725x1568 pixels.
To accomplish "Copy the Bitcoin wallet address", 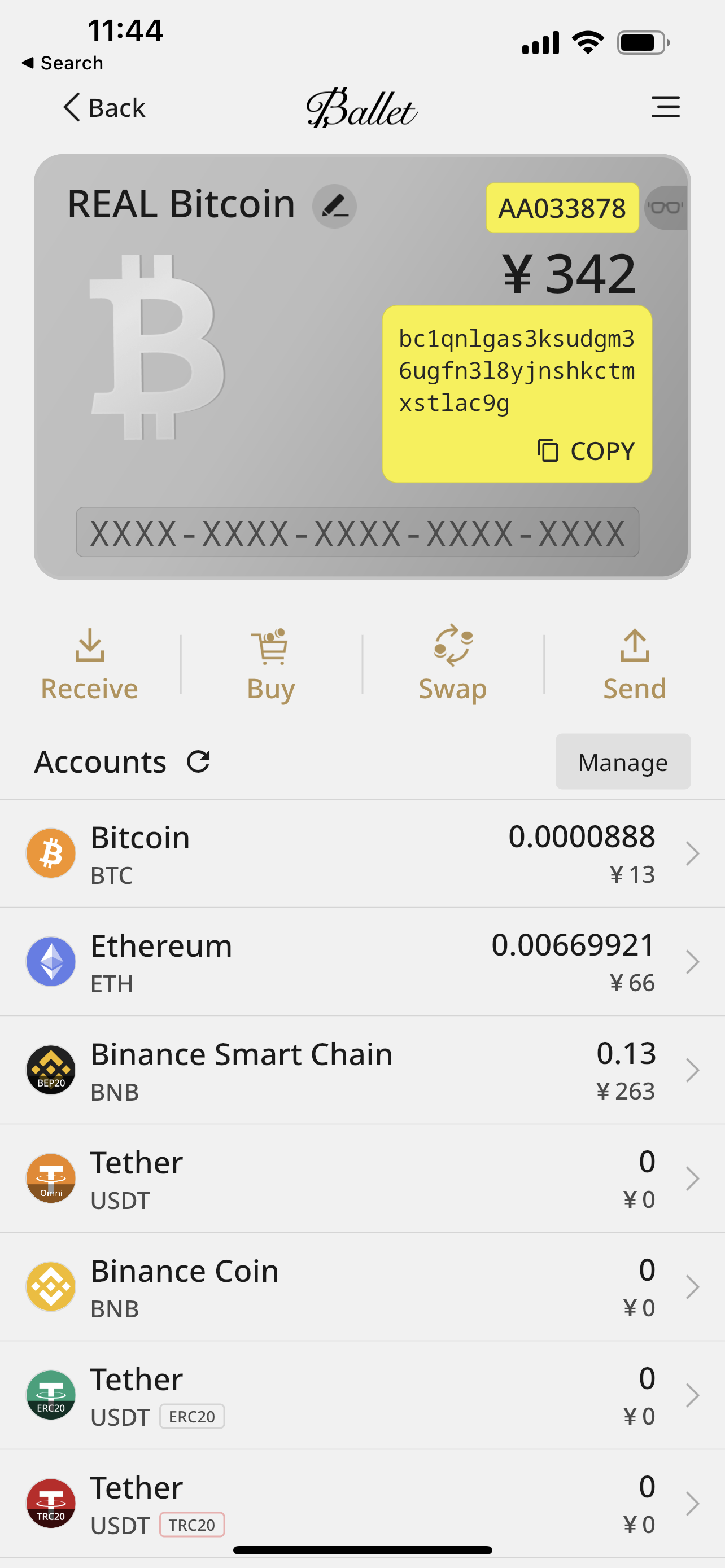I will pyautogui.click(x=586, y=451).
